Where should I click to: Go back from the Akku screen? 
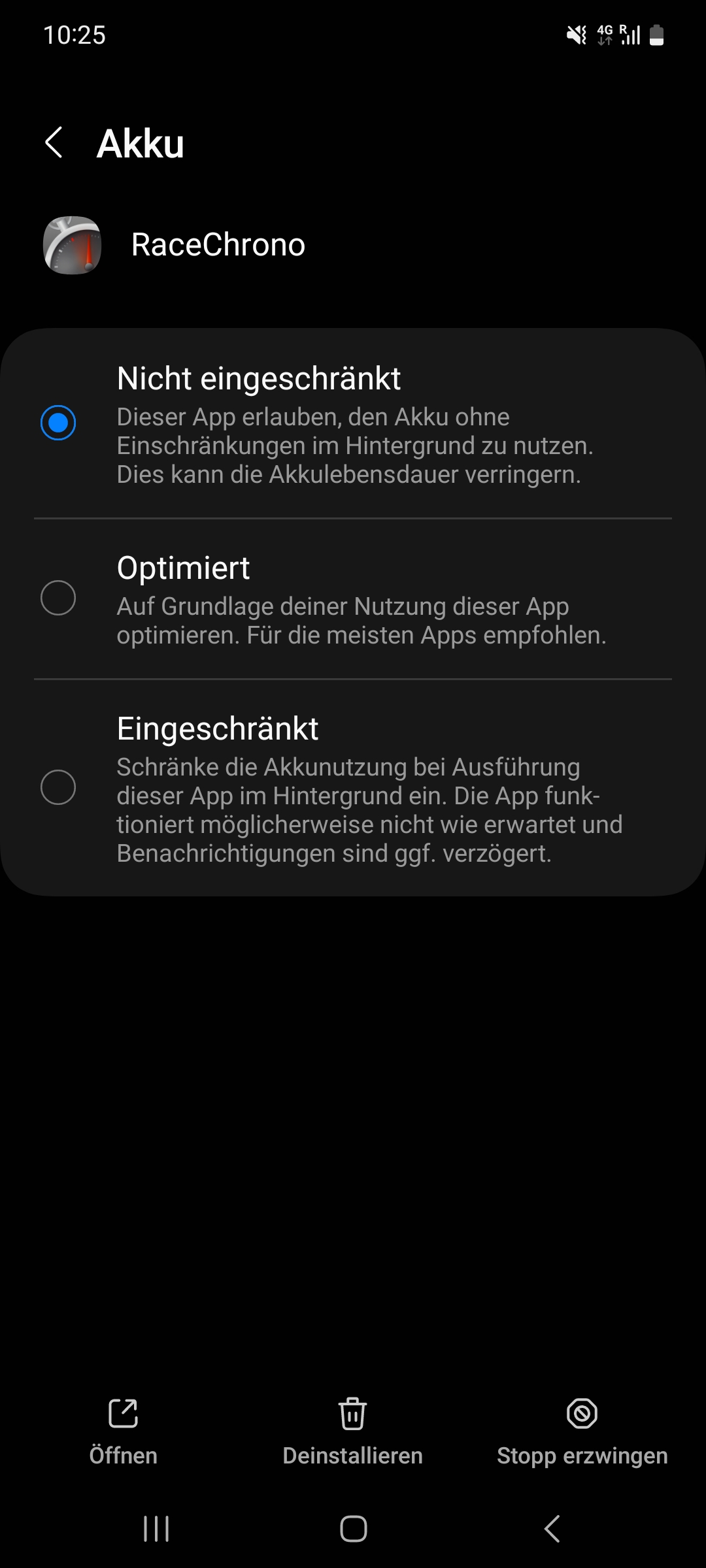click(x=54, y=142)
